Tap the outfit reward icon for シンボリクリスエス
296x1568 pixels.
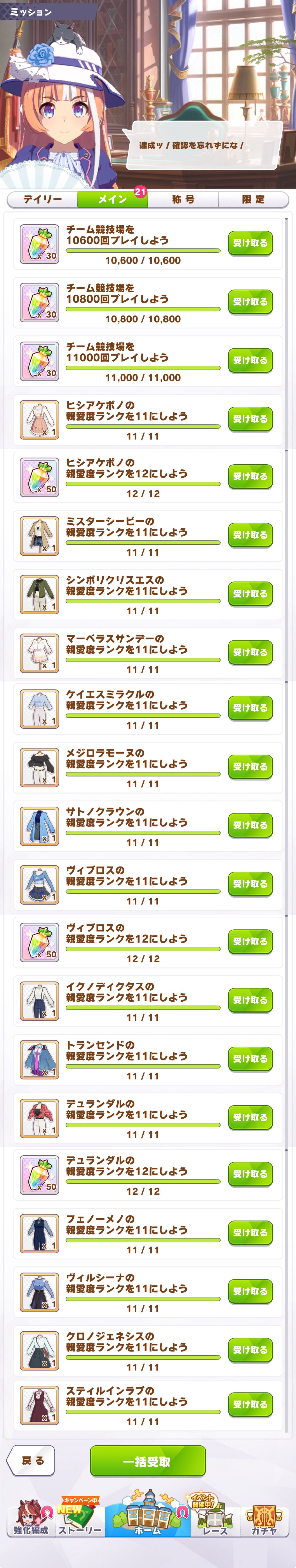39,594
